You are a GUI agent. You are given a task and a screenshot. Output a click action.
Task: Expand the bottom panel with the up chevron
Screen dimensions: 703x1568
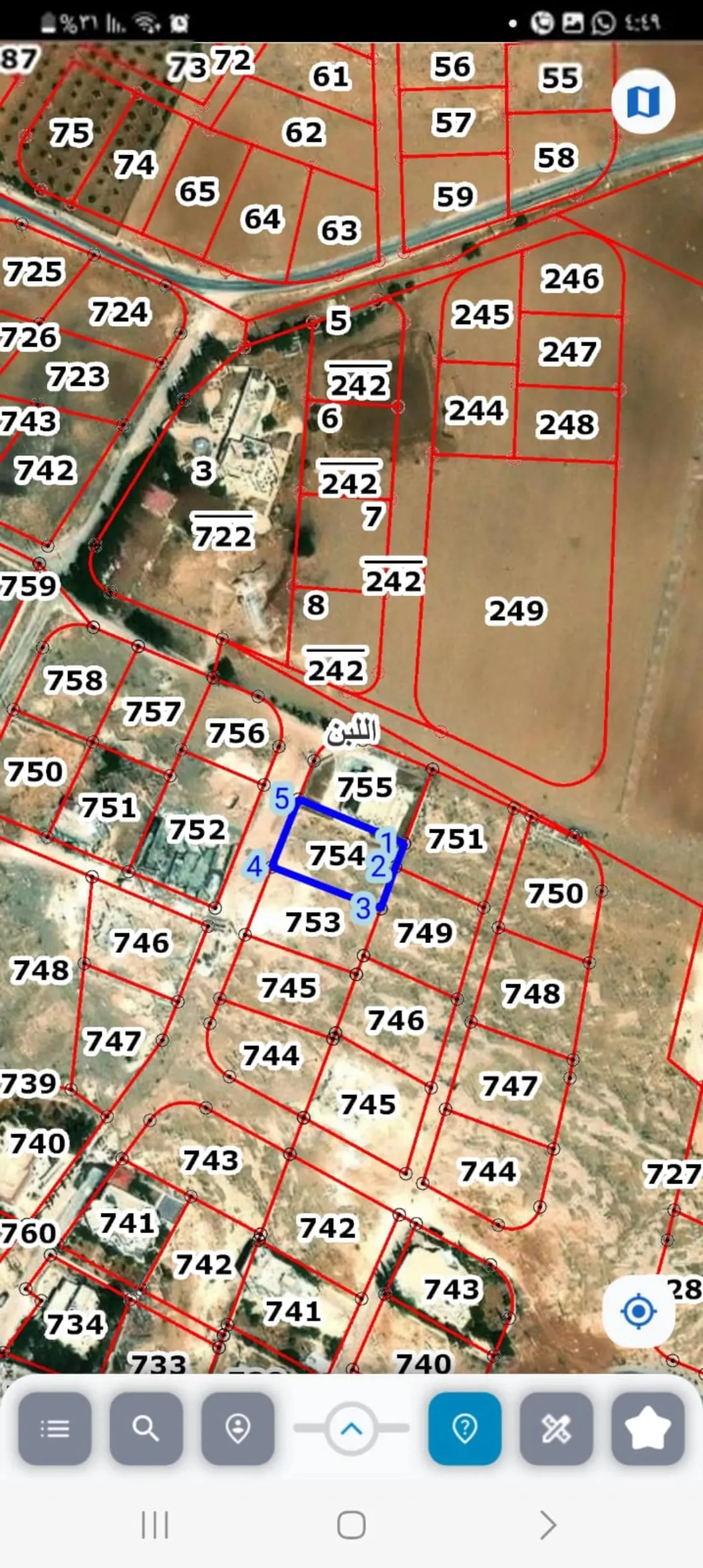point(351,1429)
